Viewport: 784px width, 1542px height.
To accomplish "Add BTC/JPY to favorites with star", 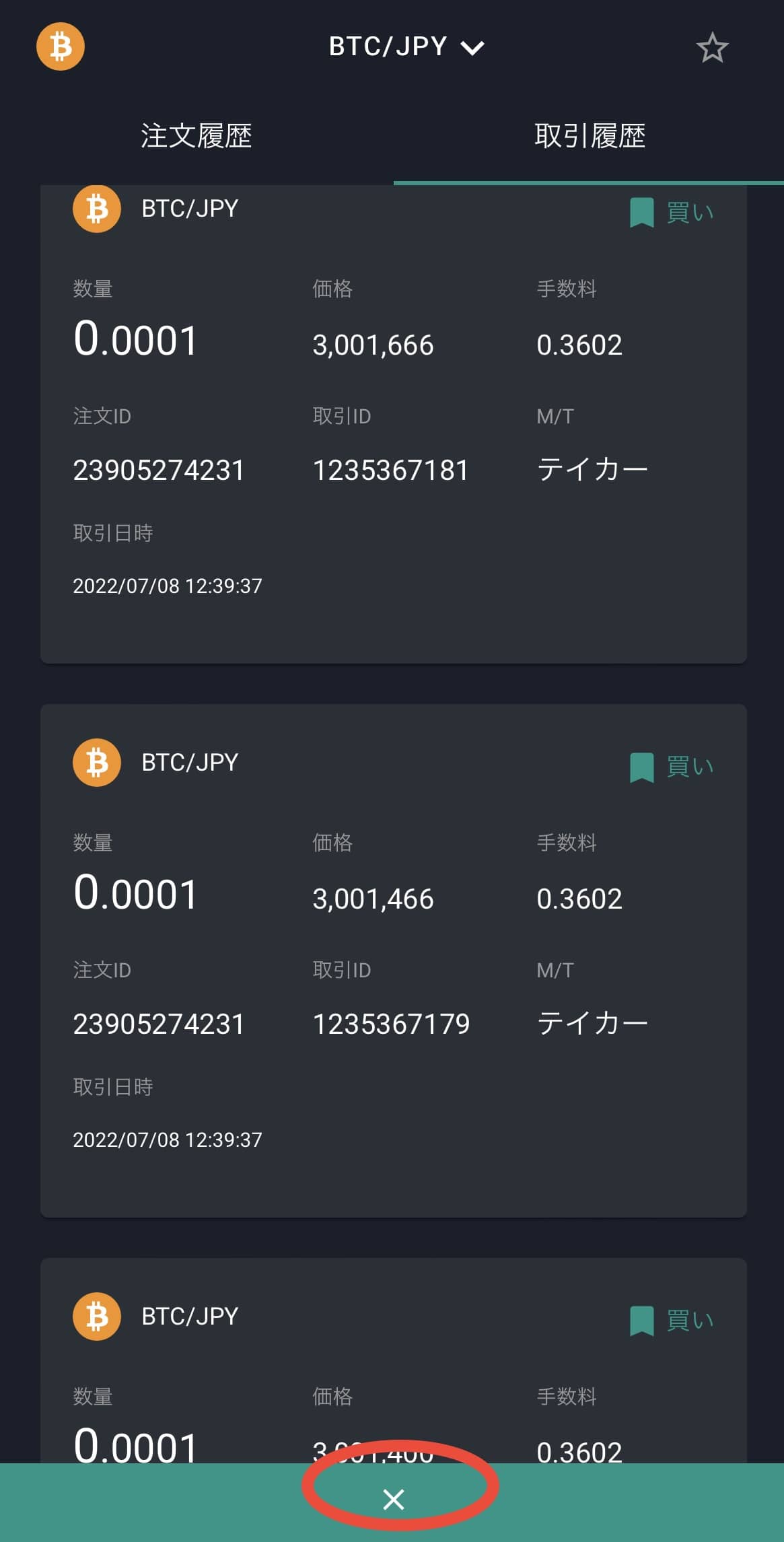I will coord(712,48).
